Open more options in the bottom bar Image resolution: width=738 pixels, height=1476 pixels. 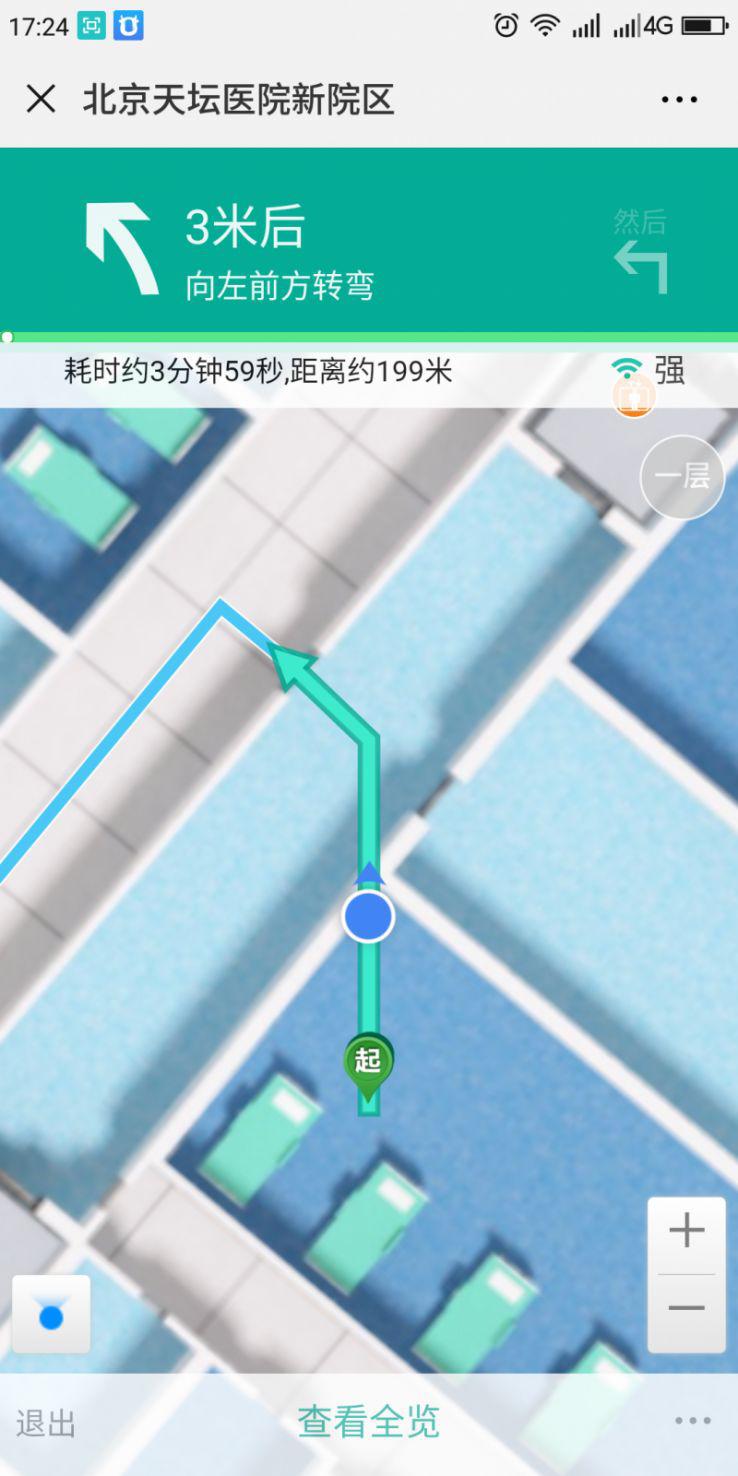[x=692, y=1421]
